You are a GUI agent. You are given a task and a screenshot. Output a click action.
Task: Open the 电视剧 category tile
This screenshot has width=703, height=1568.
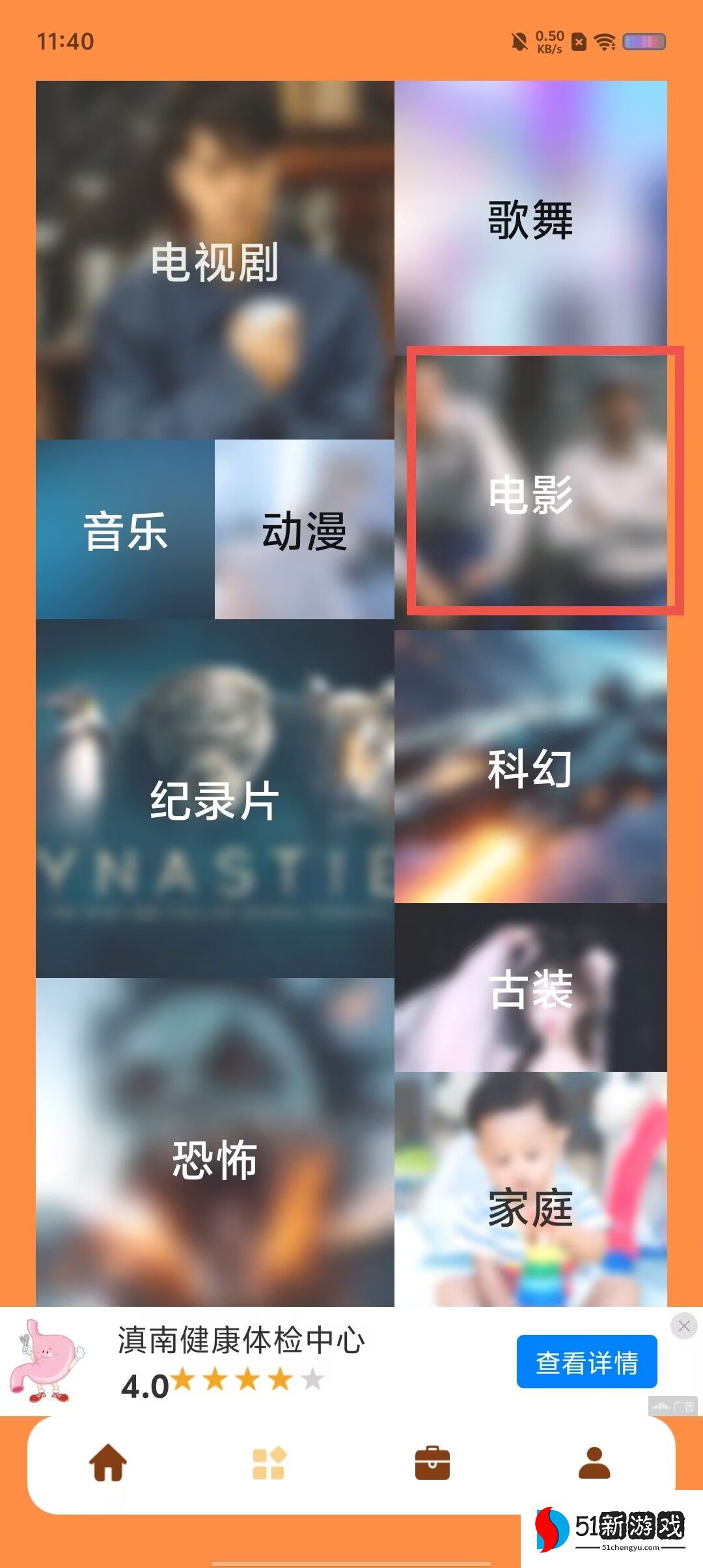tap(215, 260)
